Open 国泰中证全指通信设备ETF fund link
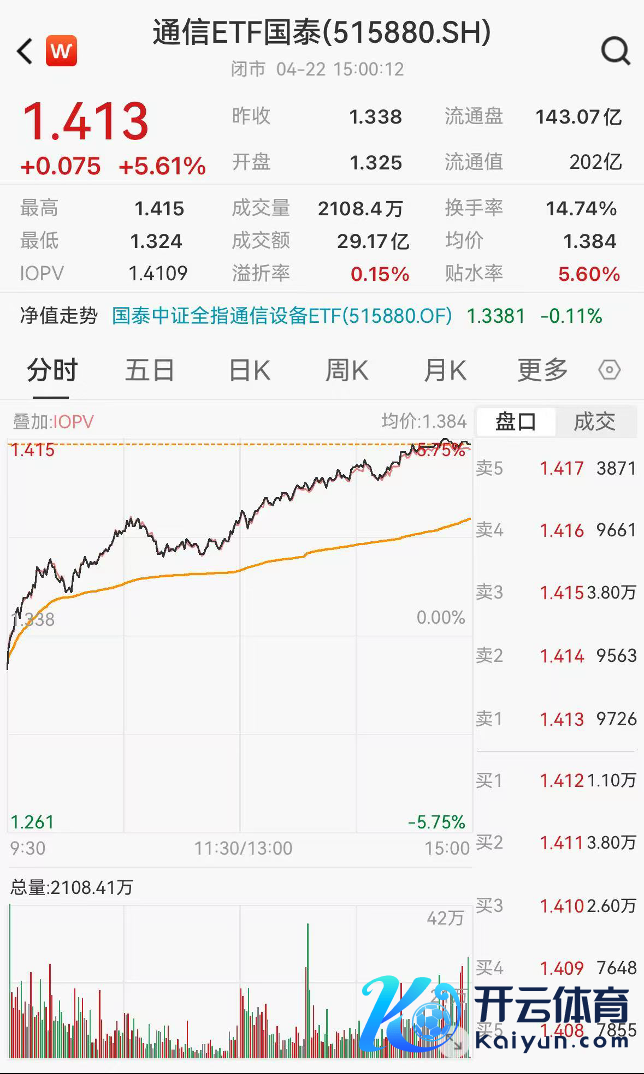 pos(282,316)
